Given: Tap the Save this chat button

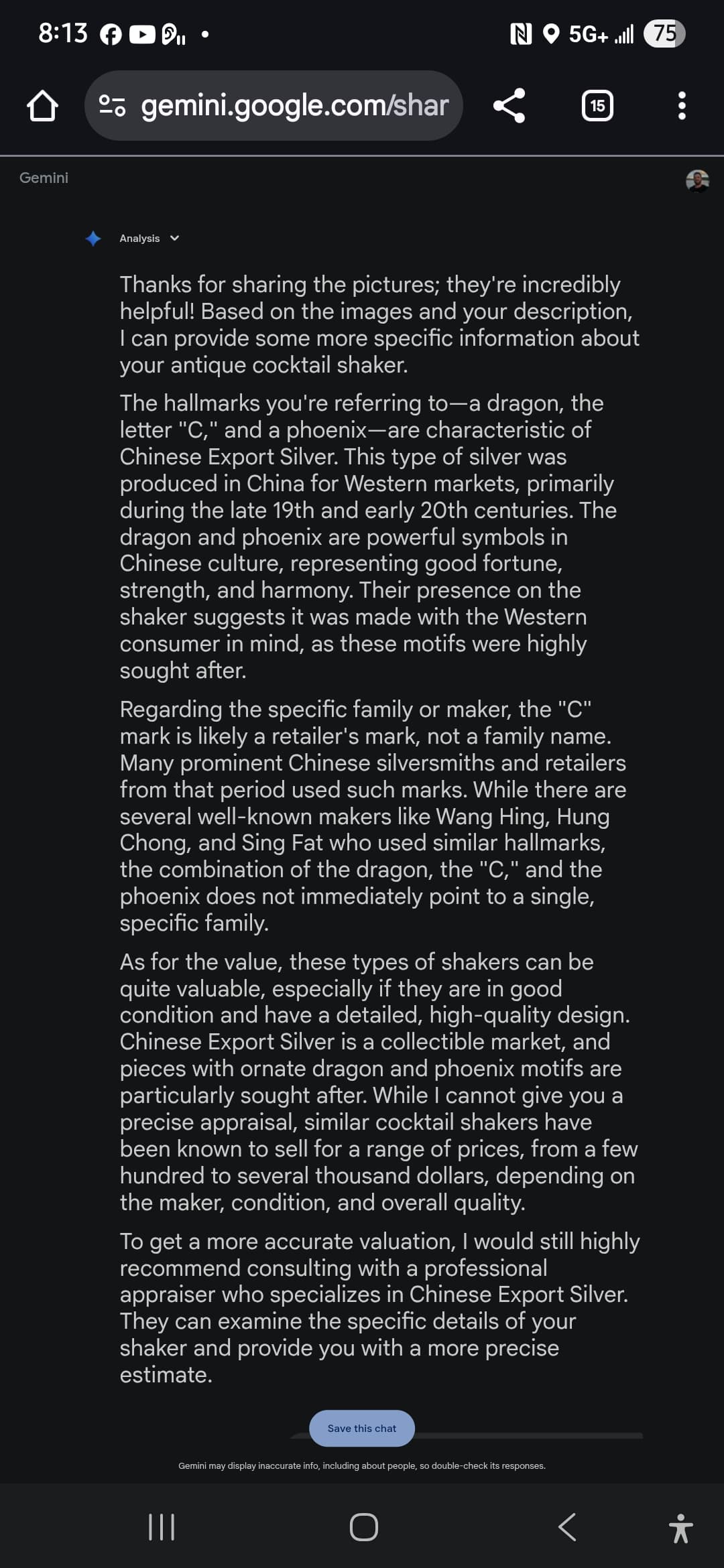Looking at the screenshot, I should point(361,1428).
